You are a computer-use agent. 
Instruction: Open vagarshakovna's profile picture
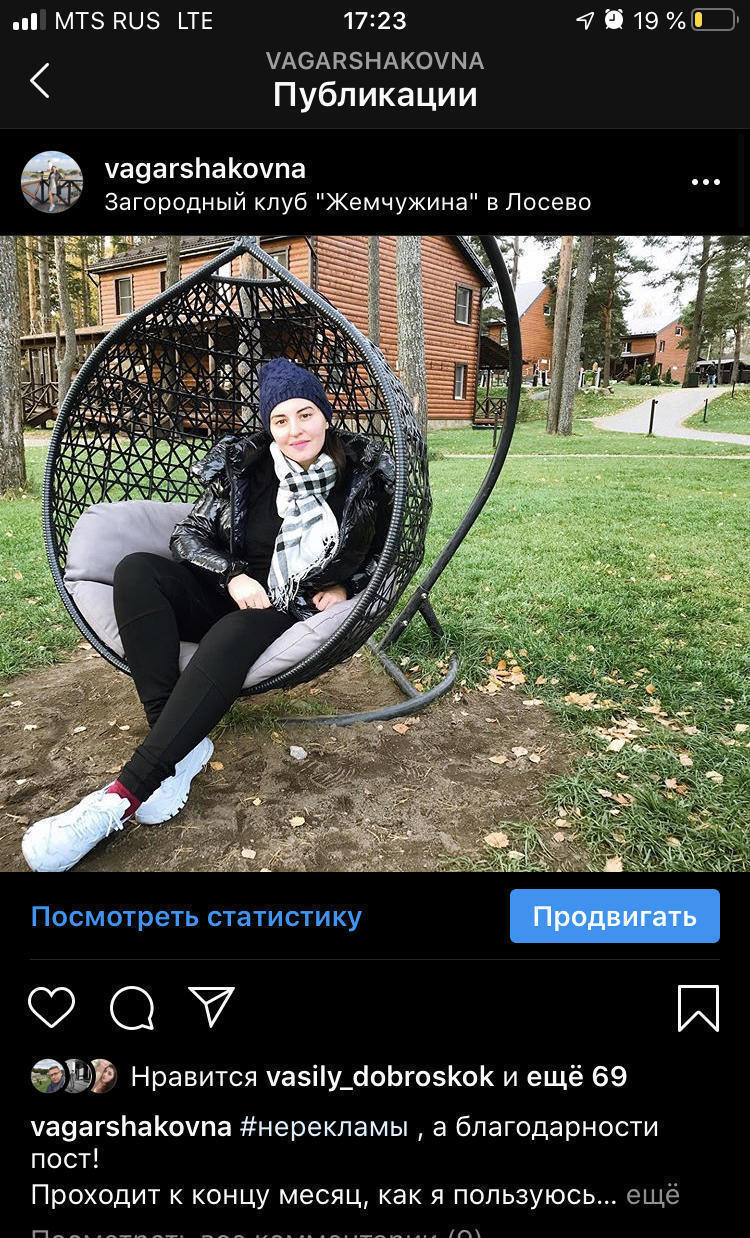pos(52,182)
